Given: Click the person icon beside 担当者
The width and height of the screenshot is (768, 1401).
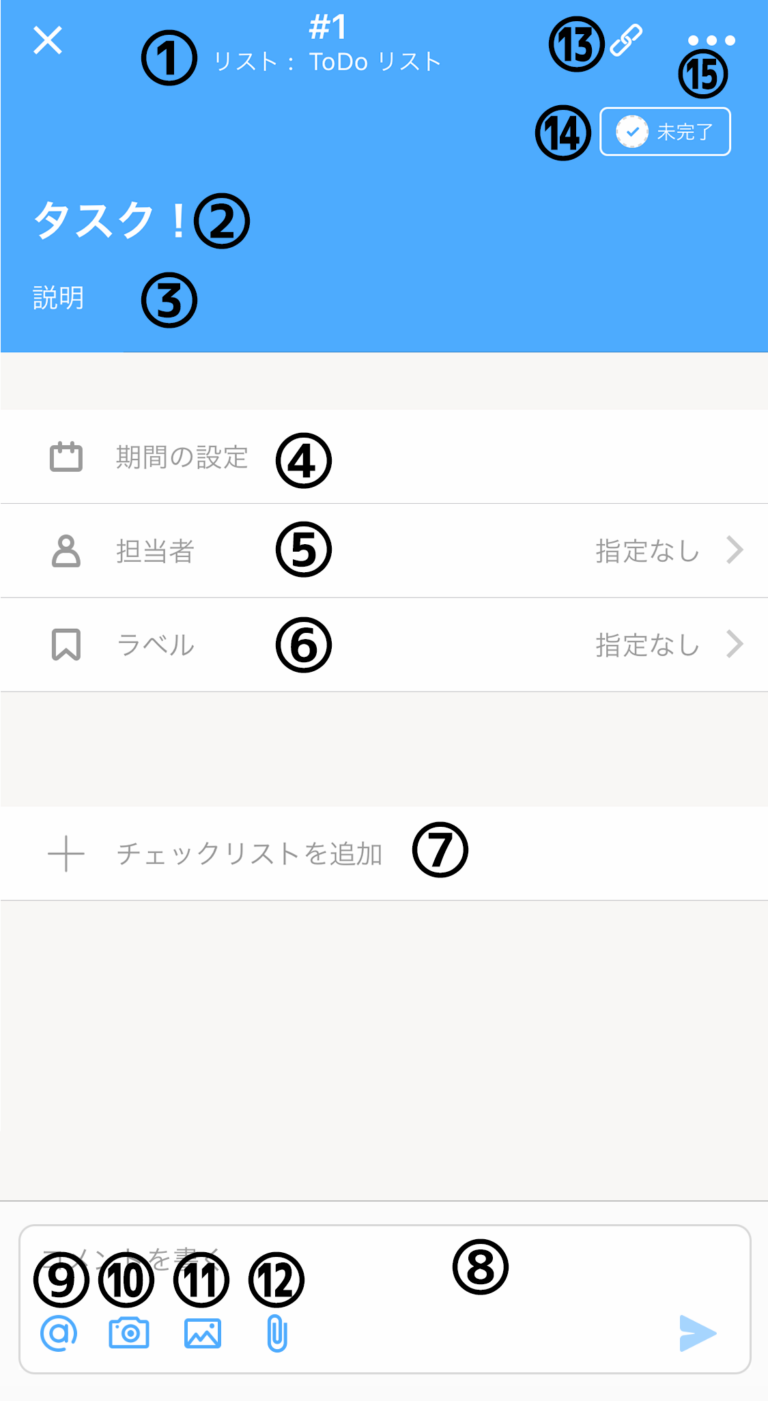Looking at the screenshot, I should click(x=65, y=550).
